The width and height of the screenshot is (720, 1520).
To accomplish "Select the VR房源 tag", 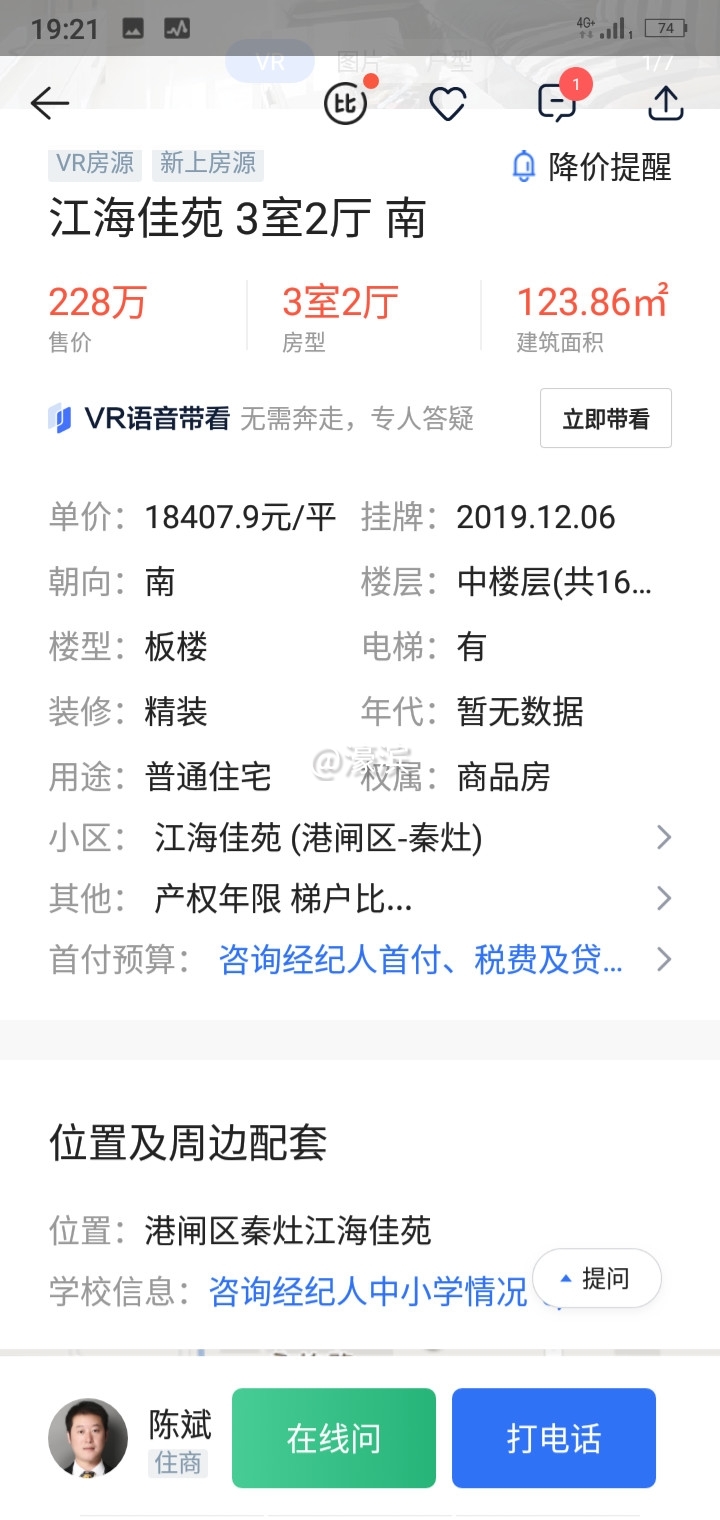I will [95, 163].
